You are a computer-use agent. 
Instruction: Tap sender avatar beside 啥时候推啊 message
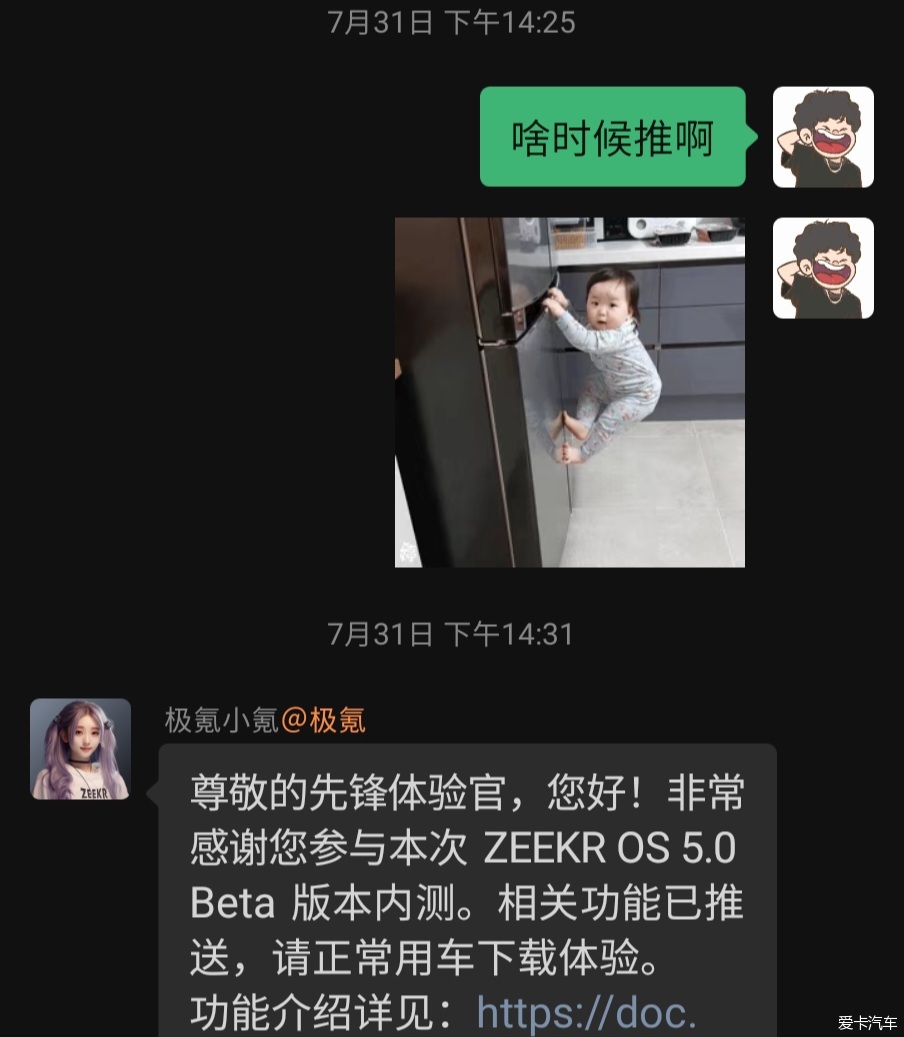point(823,137)
